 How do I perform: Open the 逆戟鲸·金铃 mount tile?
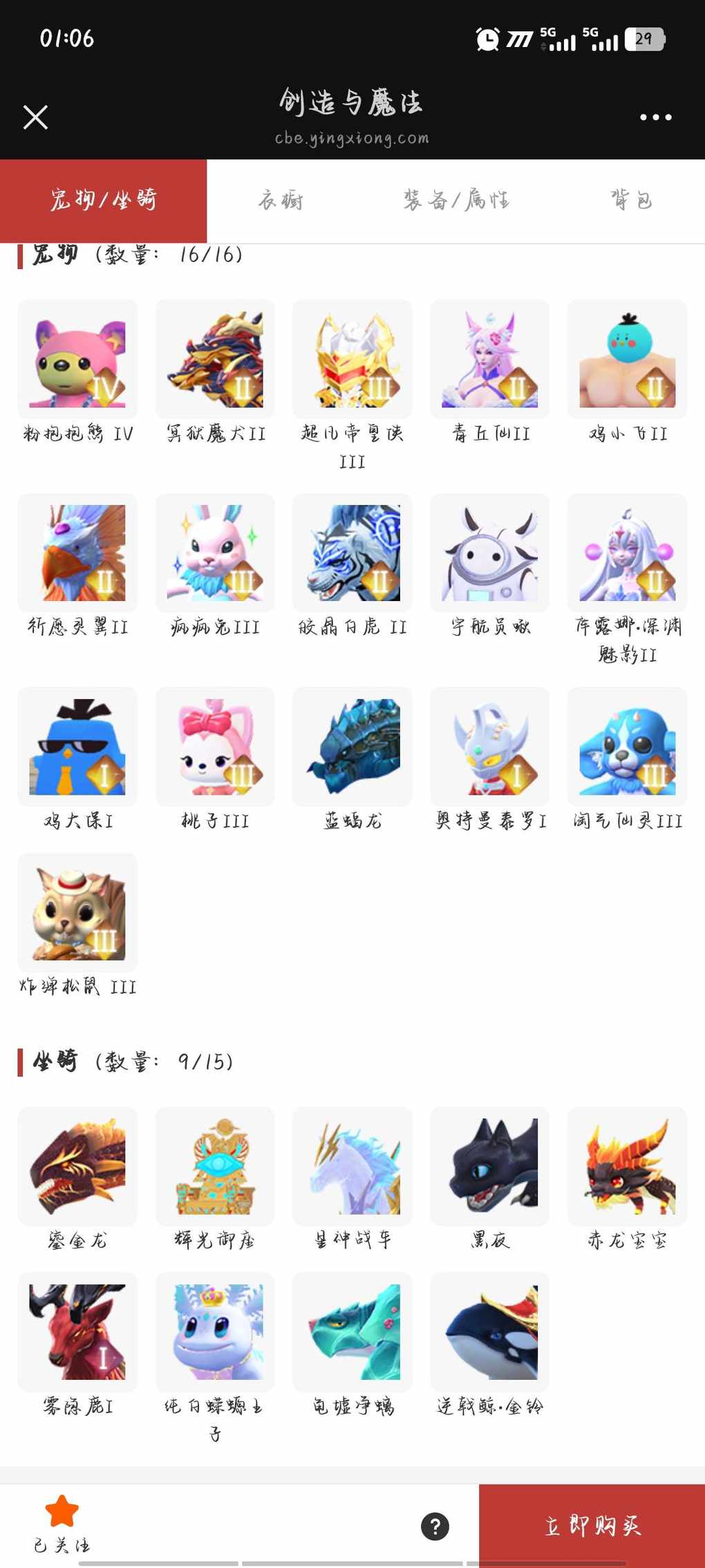pos(489,1332)
